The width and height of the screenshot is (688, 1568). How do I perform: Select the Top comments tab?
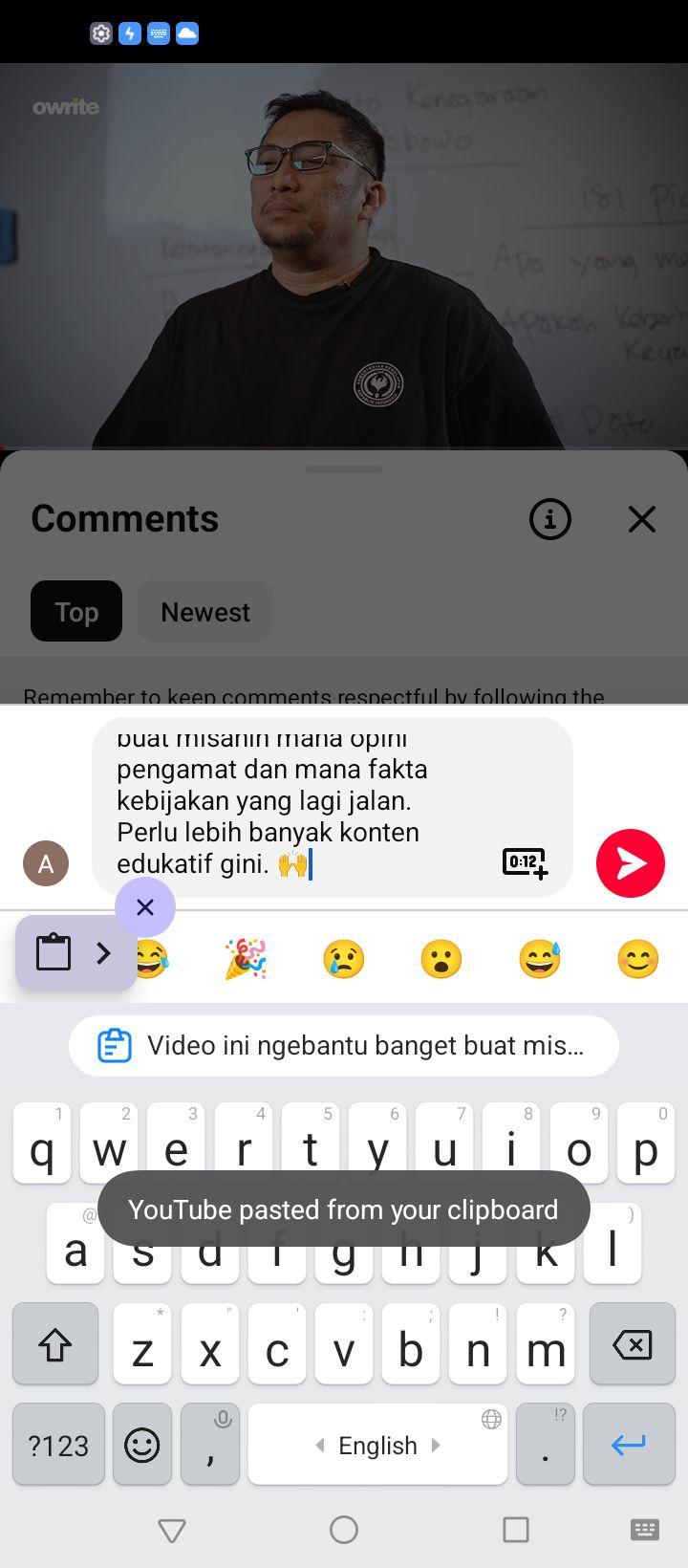coord(76,611)
